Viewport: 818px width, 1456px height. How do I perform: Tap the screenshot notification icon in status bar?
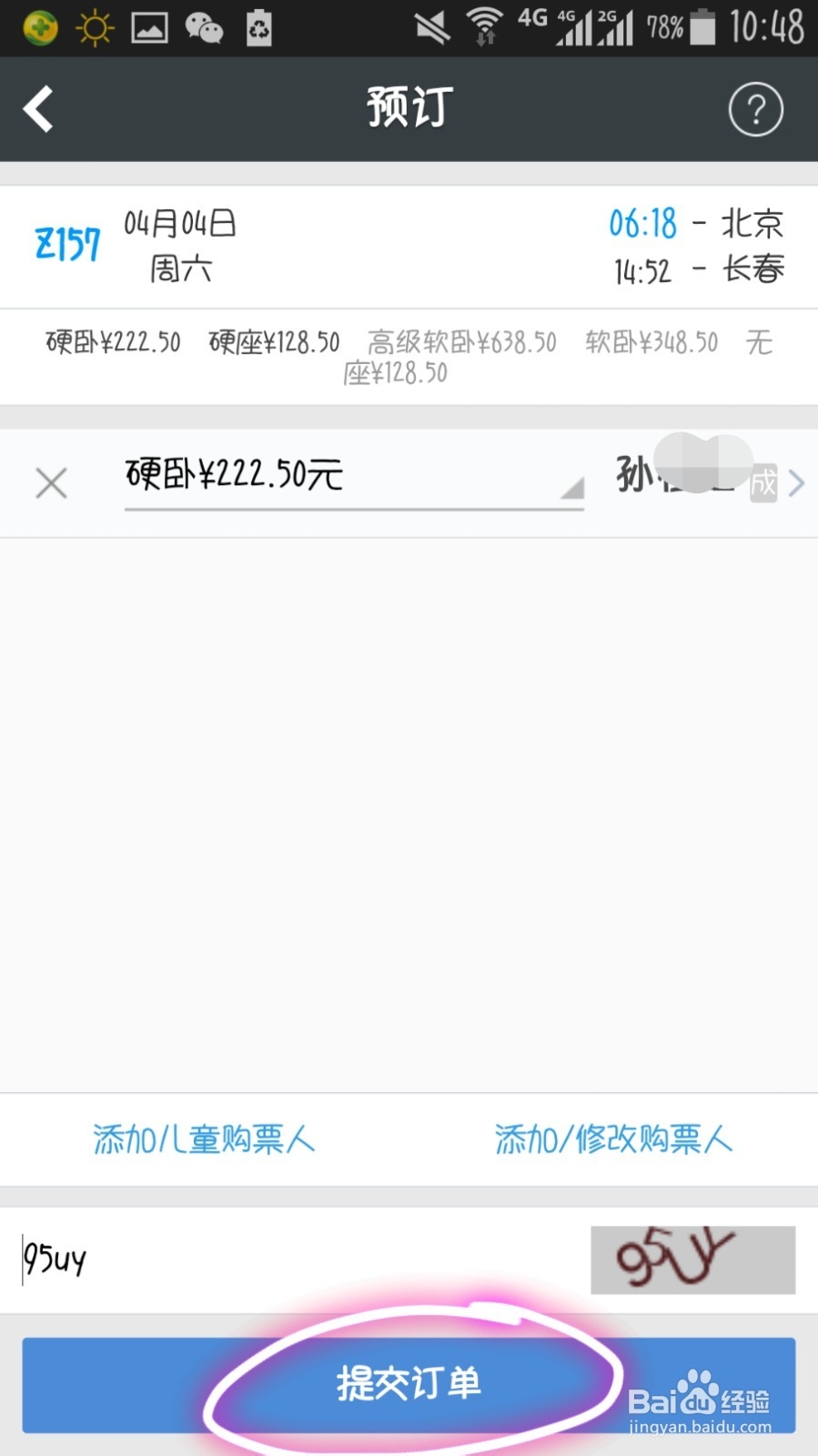[x=148, y=27]
